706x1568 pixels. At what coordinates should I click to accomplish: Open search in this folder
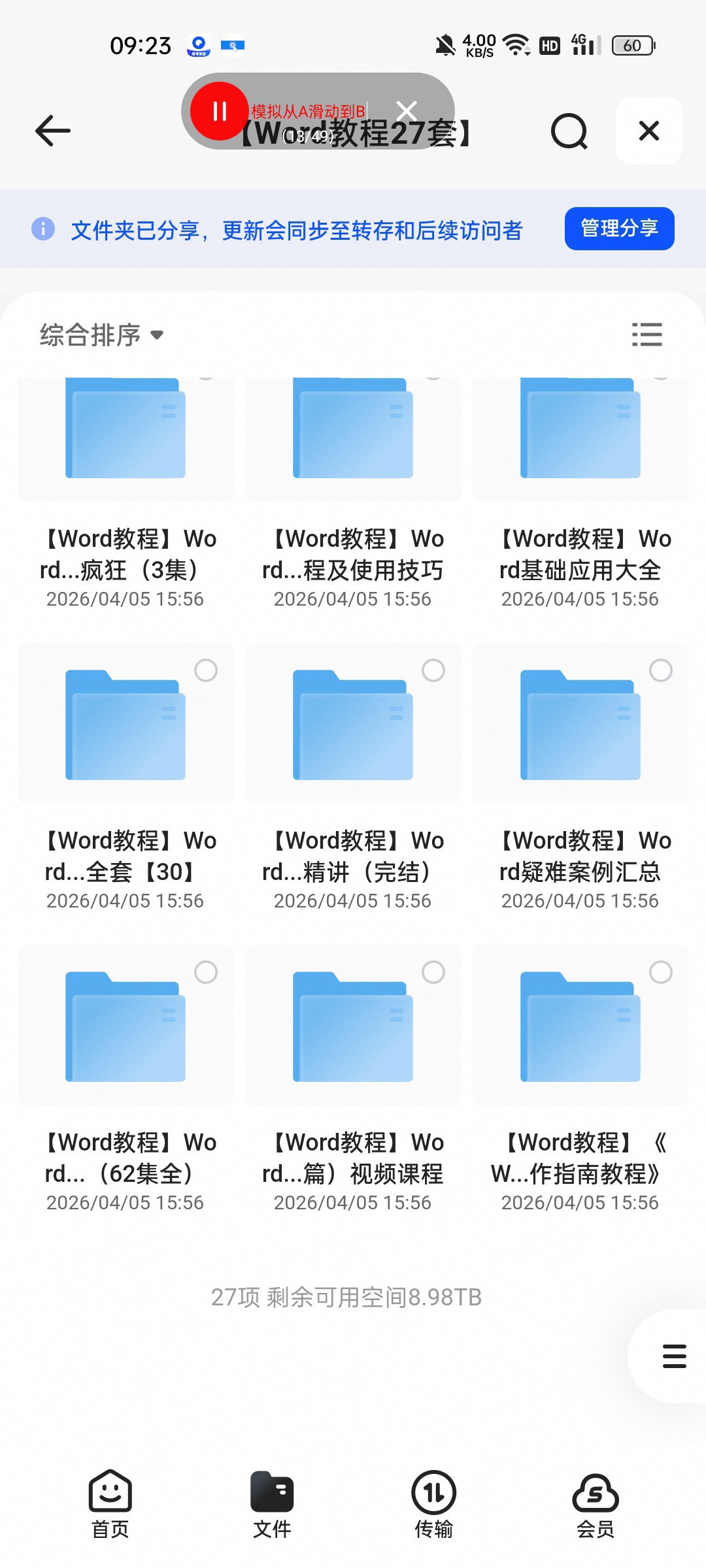click(x=569, y=131)
